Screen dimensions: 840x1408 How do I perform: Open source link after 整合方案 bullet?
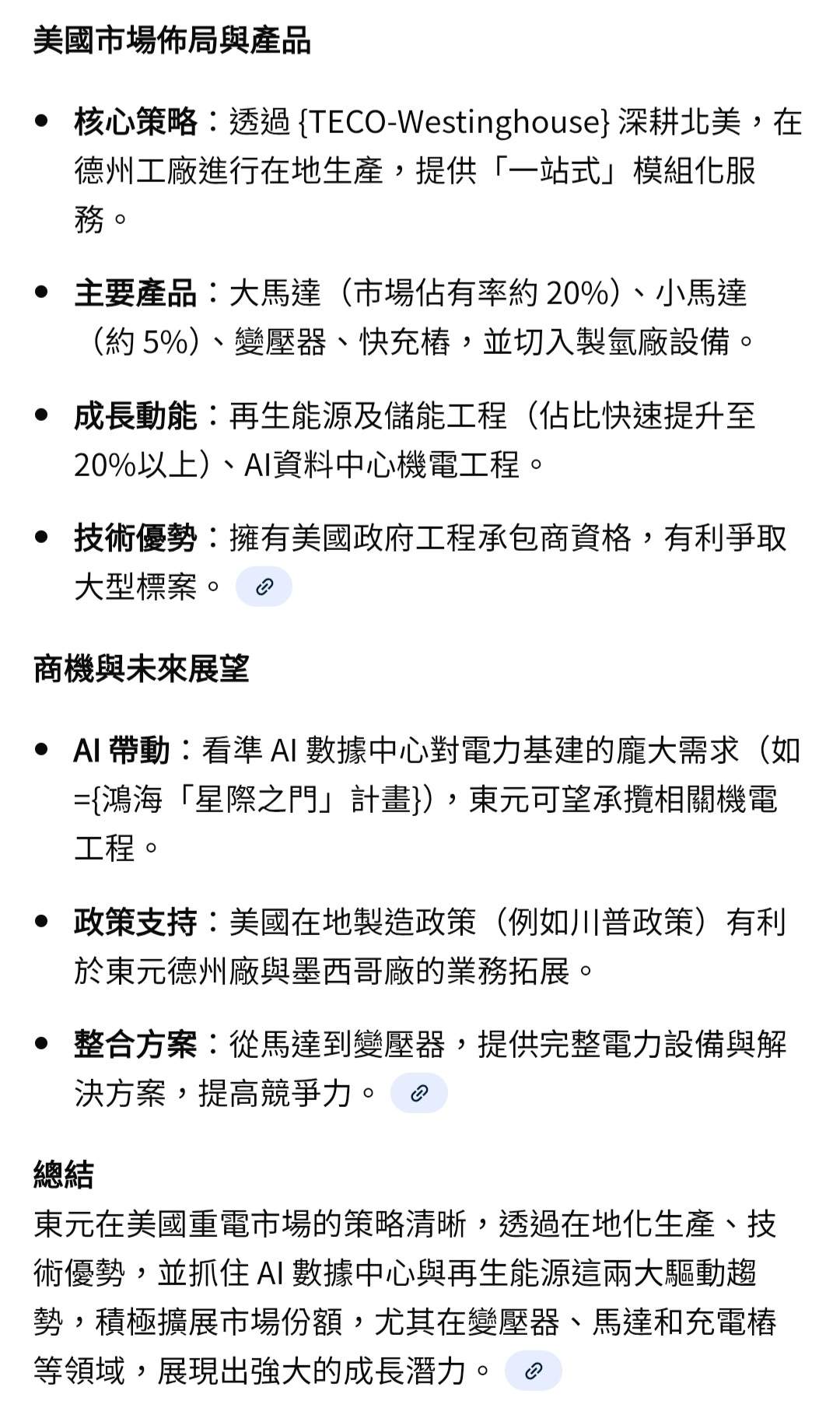click(x=418, y=1093)
